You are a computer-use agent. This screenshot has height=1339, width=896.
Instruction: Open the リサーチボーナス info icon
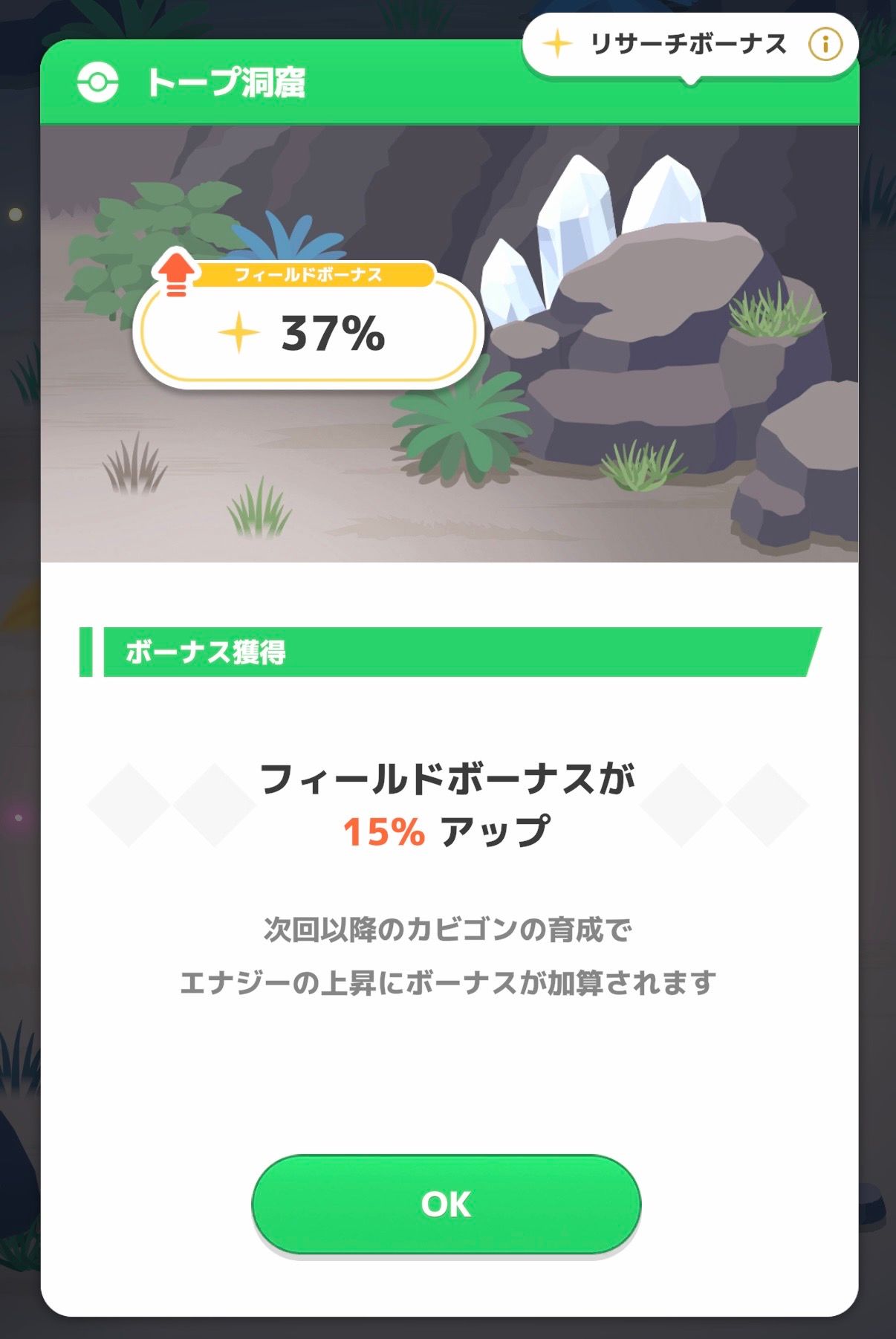[825, 45]
